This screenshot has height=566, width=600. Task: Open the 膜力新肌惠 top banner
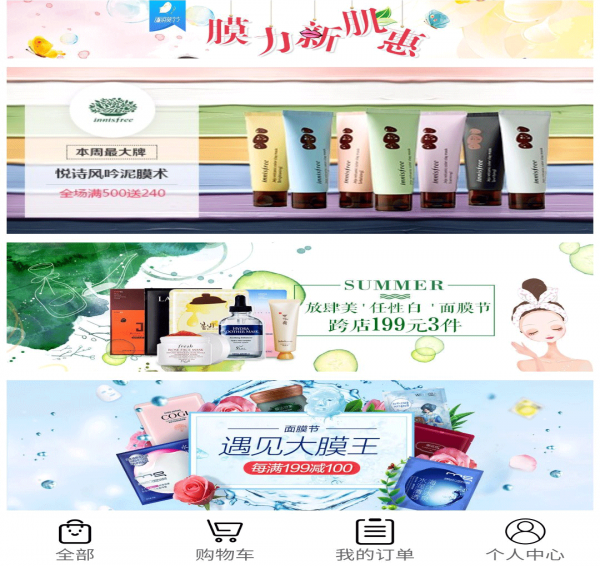(x=300, y=30)
